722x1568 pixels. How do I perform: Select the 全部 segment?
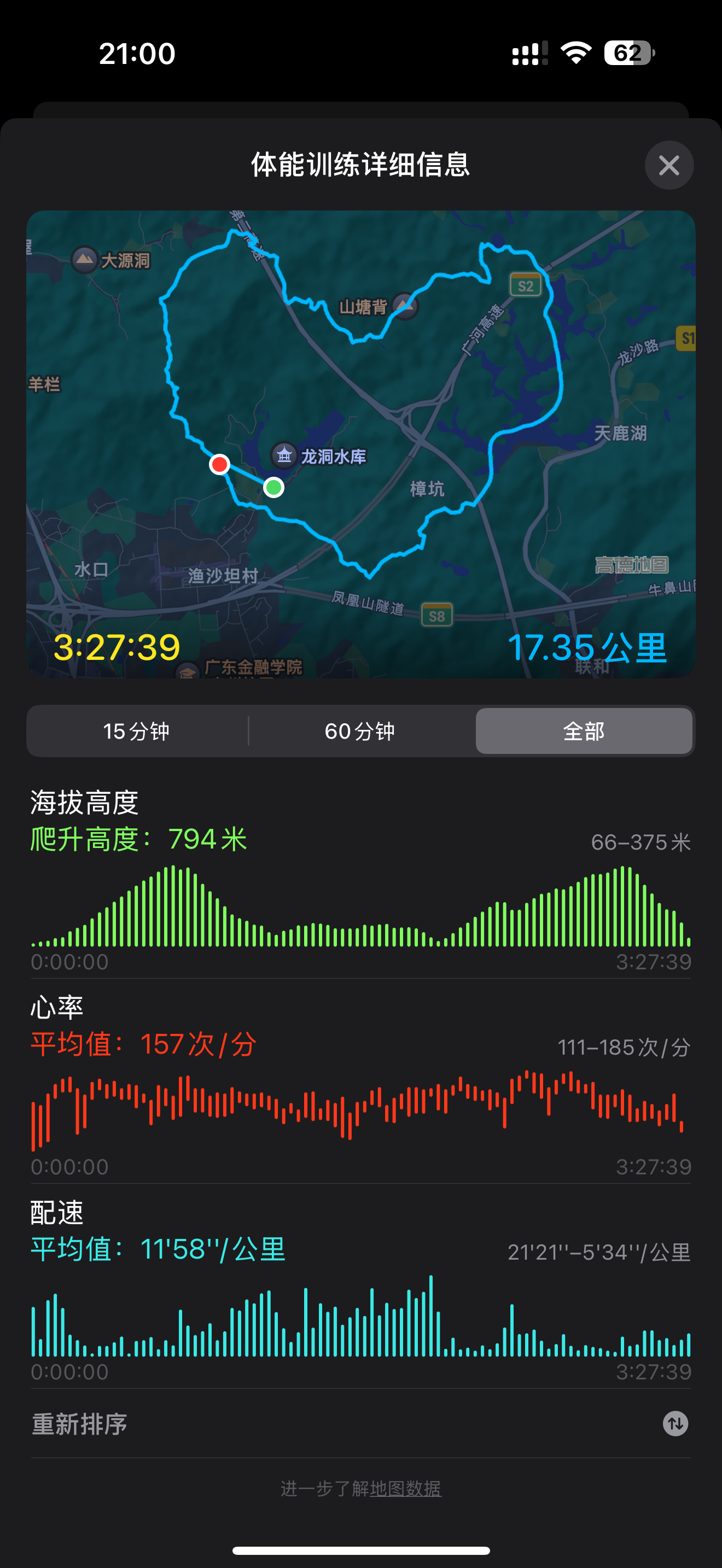click(x=583, y=731)
